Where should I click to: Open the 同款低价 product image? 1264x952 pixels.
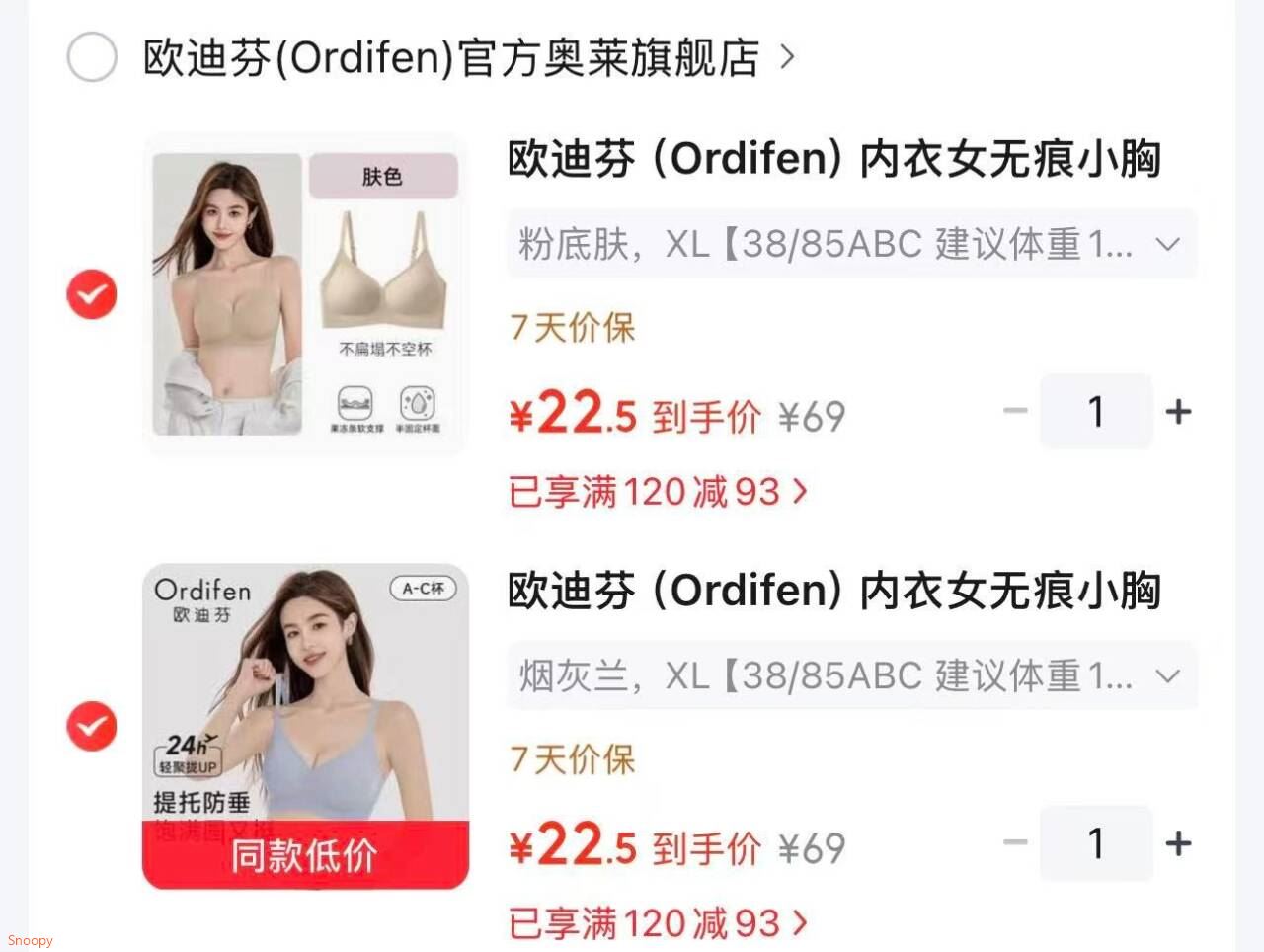click(x=305, y=726)
